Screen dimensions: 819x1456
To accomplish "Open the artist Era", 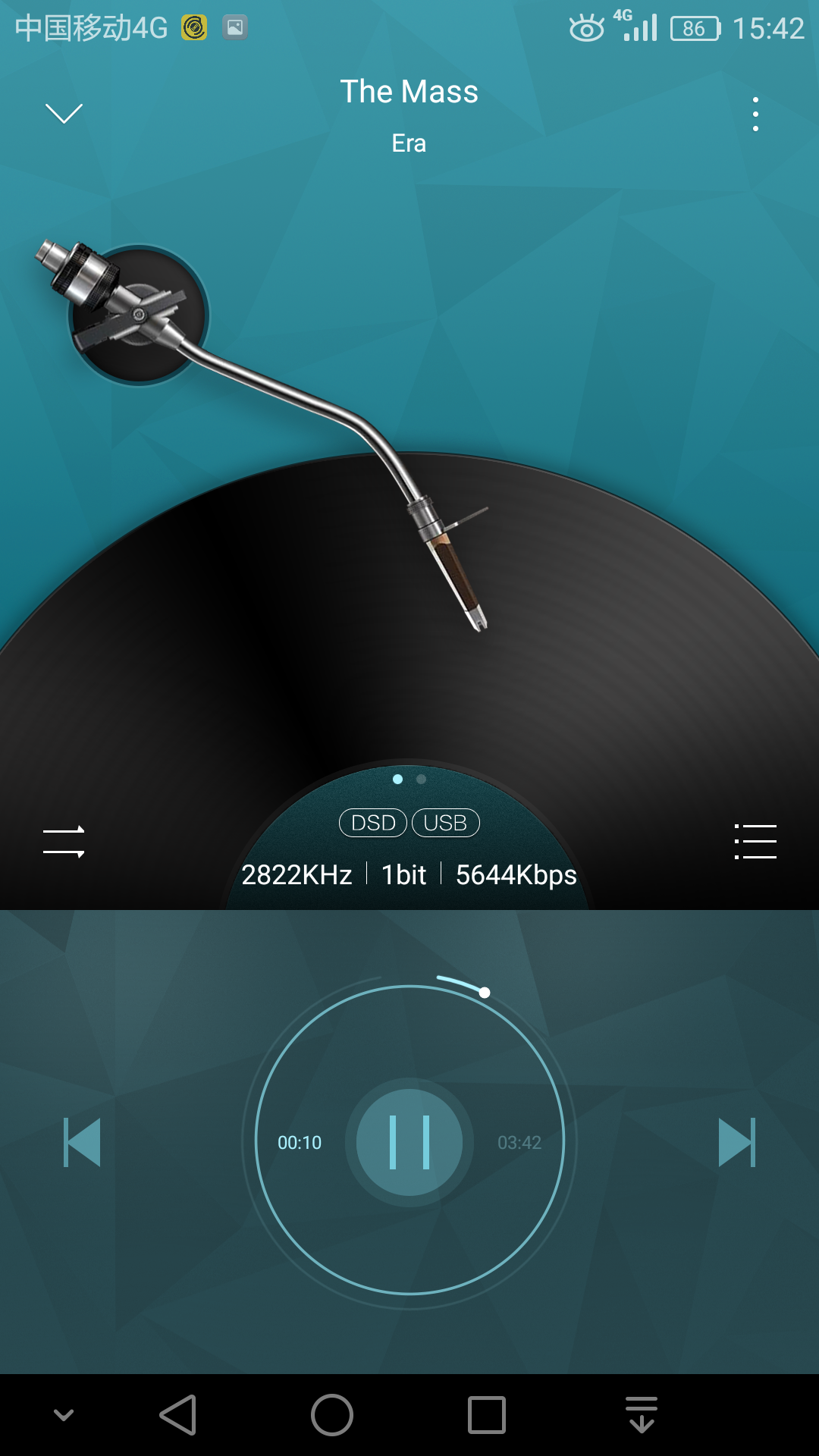I will pyautogui.click(x=409, y=143).
